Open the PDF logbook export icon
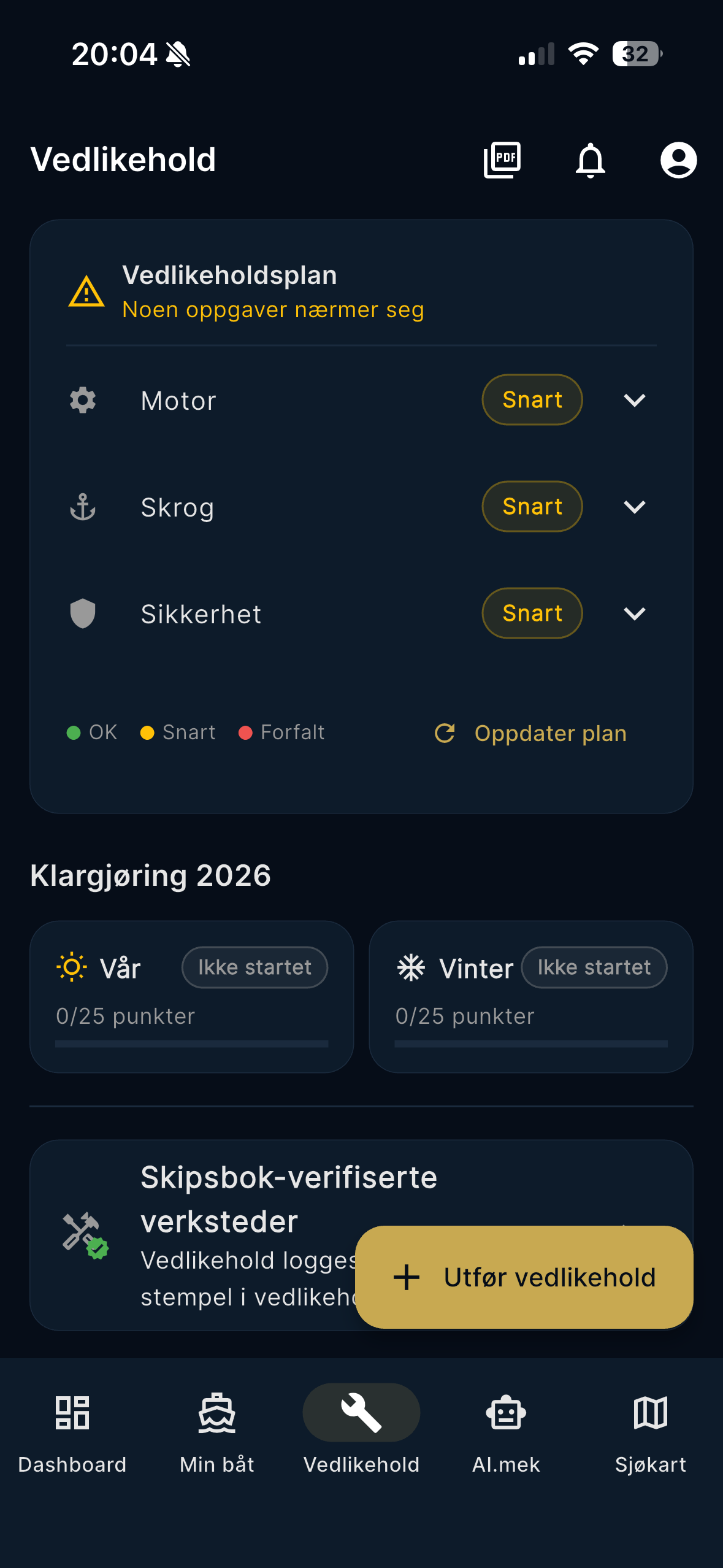Screen dimensions: 723x1568 tap(502, 159)
